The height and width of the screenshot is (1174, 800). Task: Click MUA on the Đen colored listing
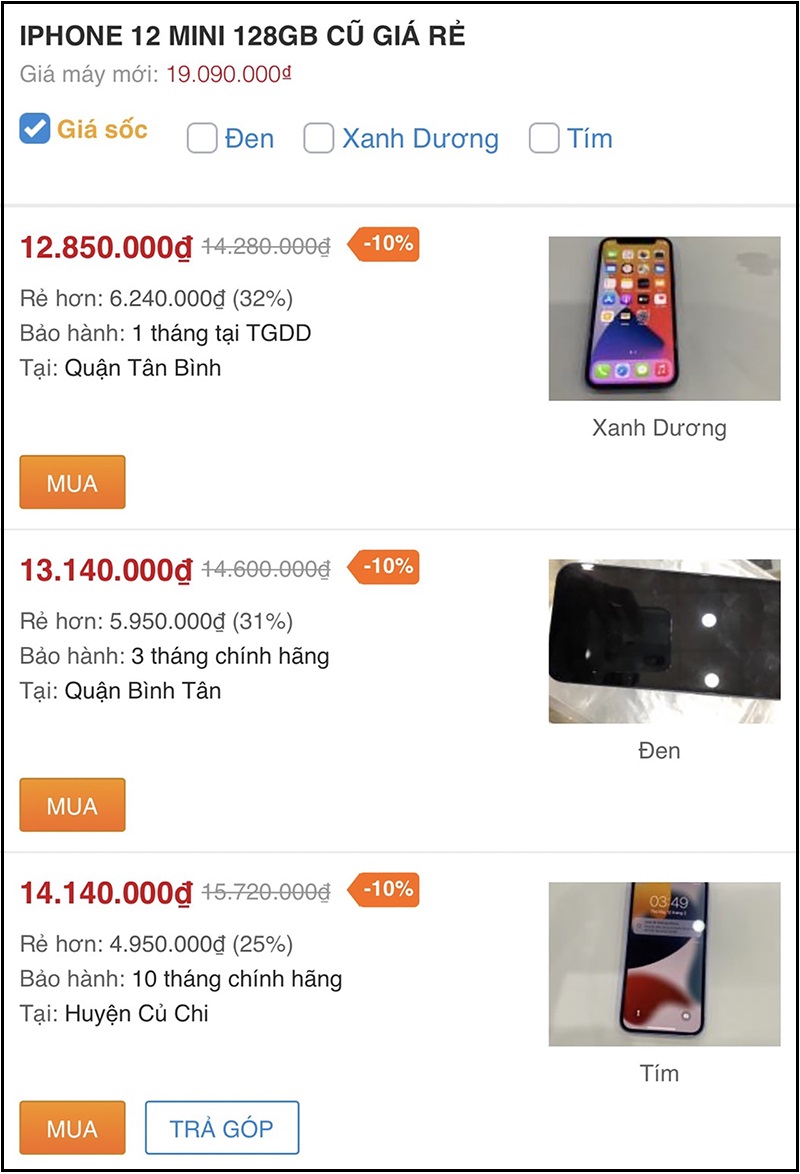pyautogui.click(x=72, y=805)
